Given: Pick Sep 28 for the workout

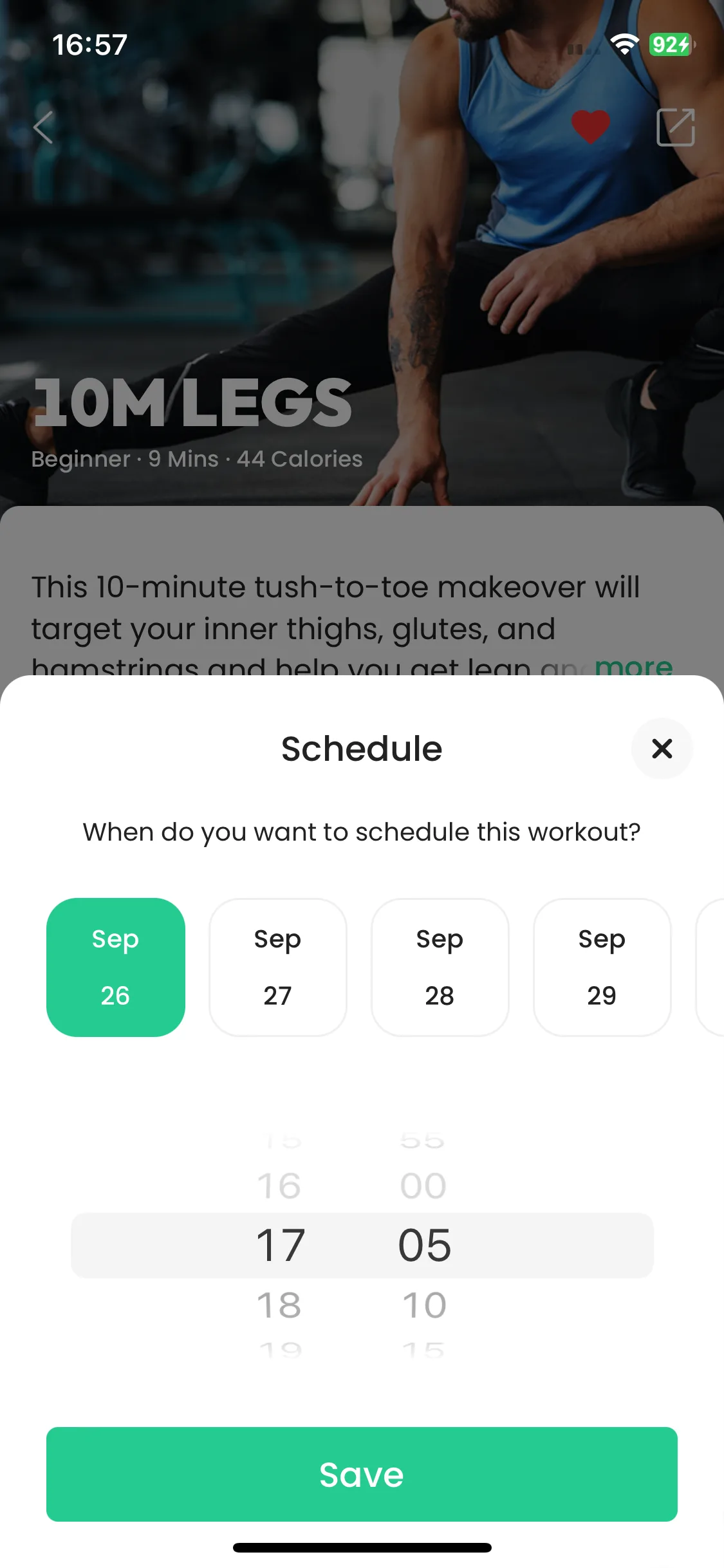Looking at the screenshot, I should click(440, 967).
